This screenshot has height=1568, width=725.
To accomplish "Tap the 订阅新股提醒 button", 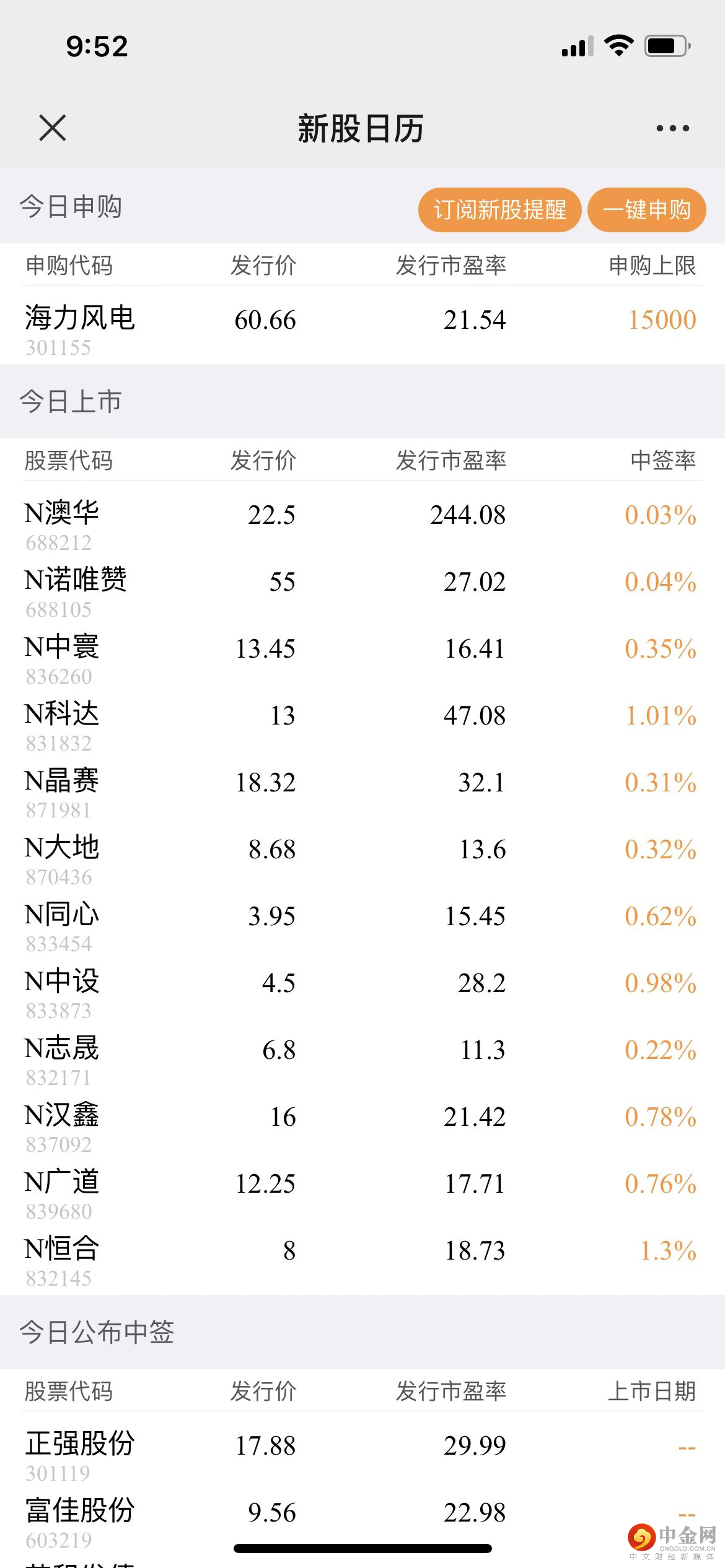I will click(499, 210).
